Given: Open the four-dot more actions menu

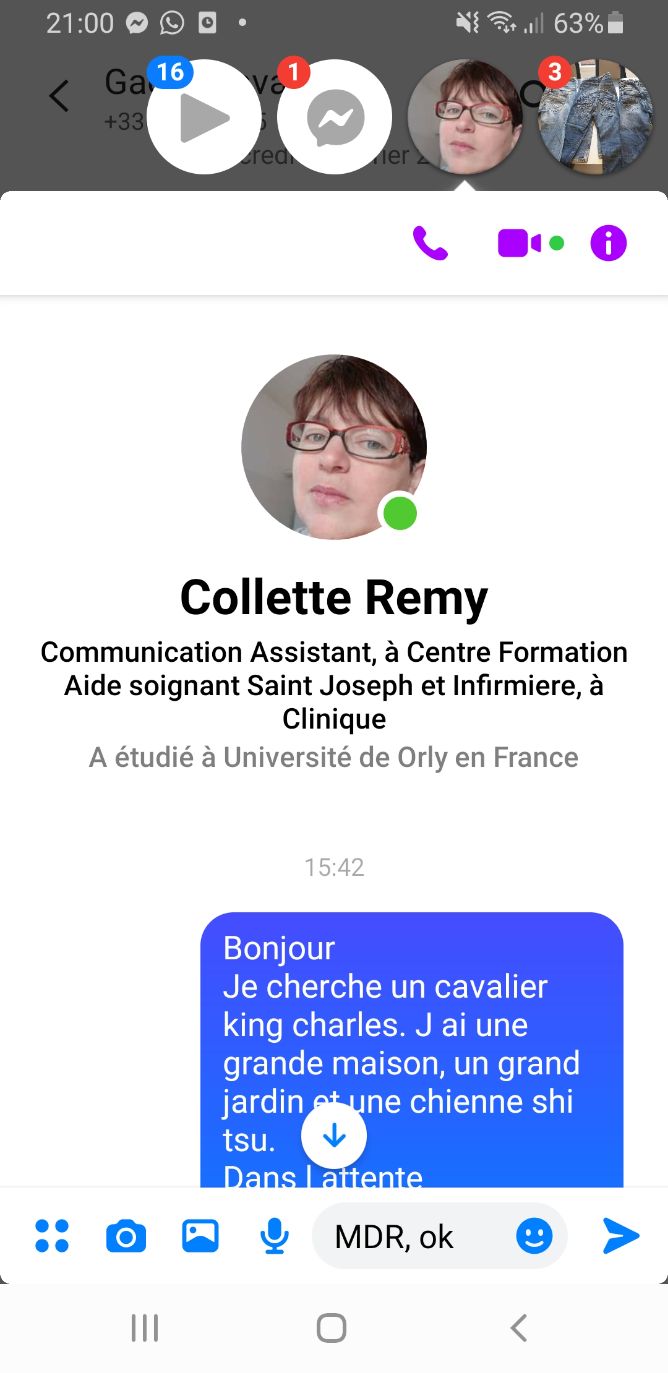Looking at the screenshot, I should click(52, 1236).
